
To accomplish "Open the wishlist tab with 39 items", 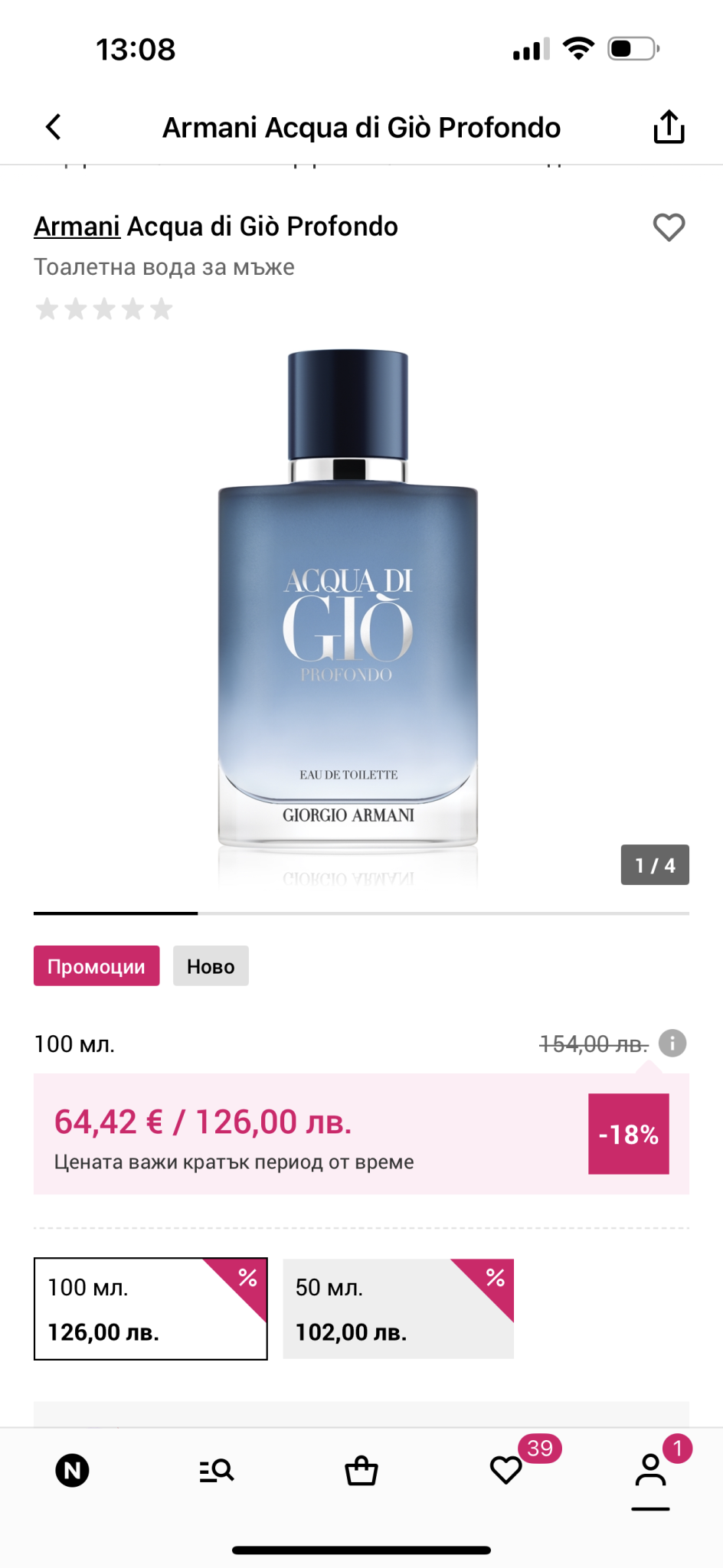I will pyautogui.click(x=506, y=1471).
